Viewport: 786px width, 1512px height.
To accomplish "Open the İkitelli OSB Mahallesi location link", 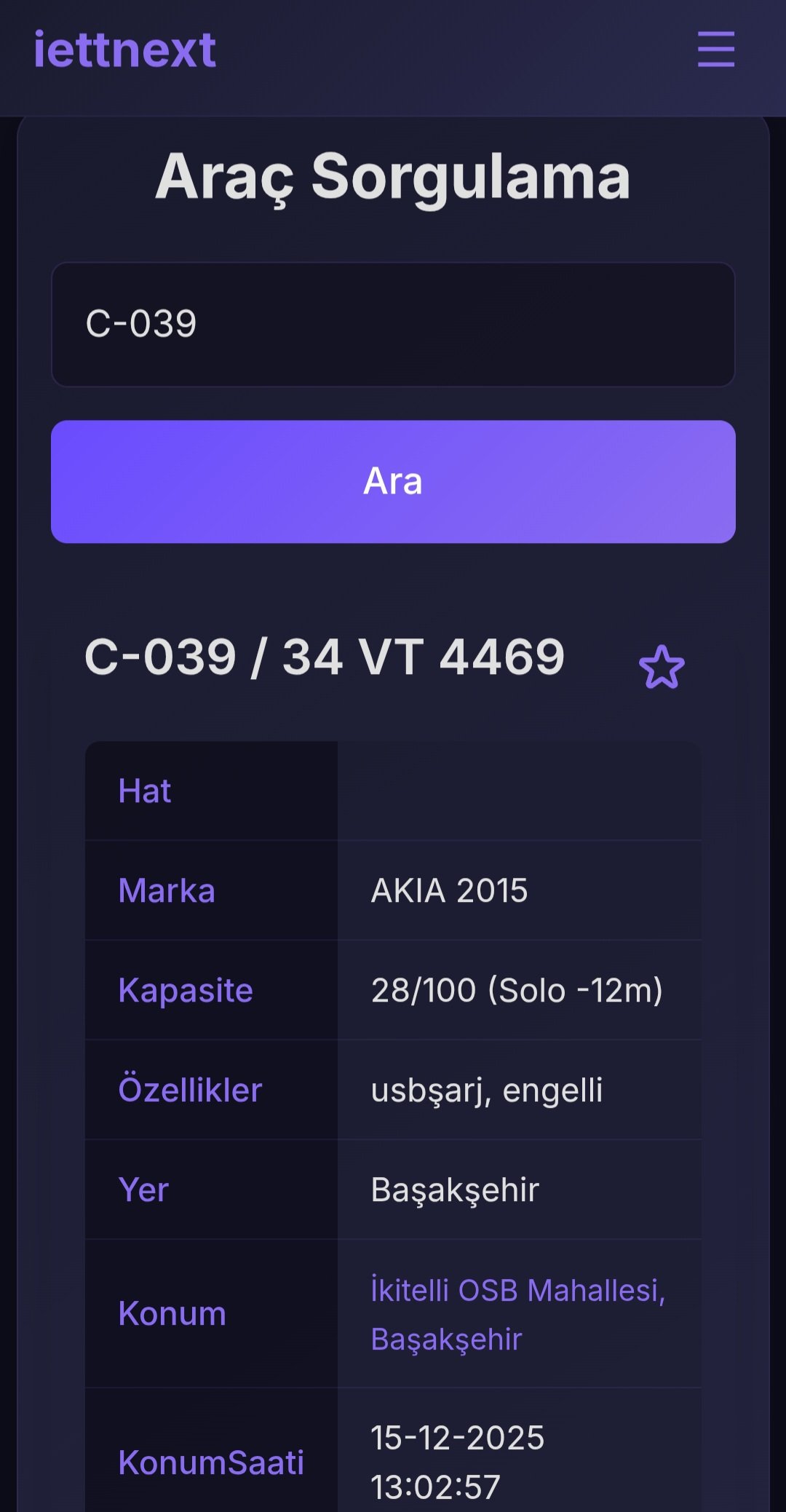I will [x=517, y=1314].
